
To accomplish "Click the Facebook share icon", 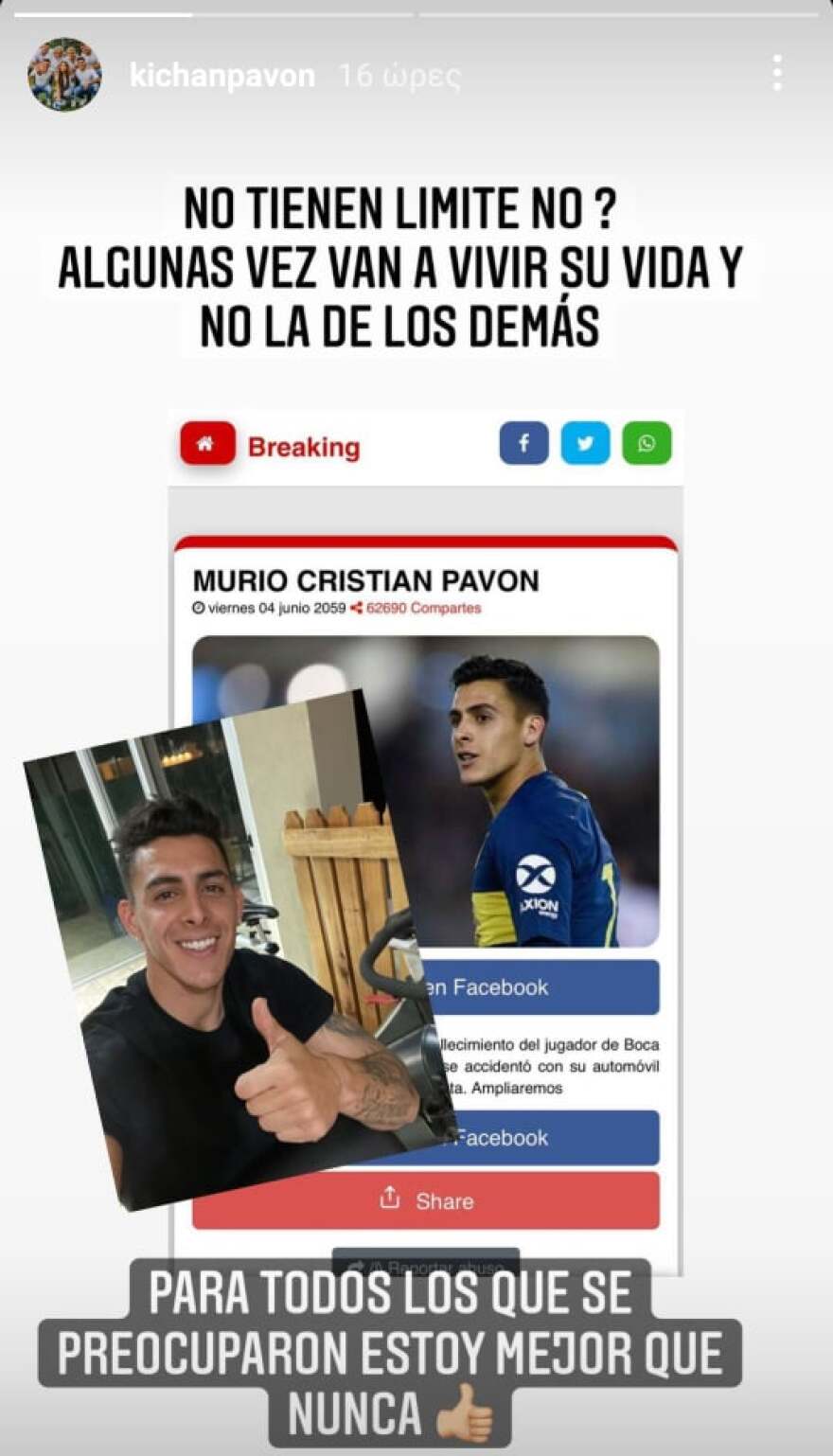I will pyautogui.click(x=523, y=442).
